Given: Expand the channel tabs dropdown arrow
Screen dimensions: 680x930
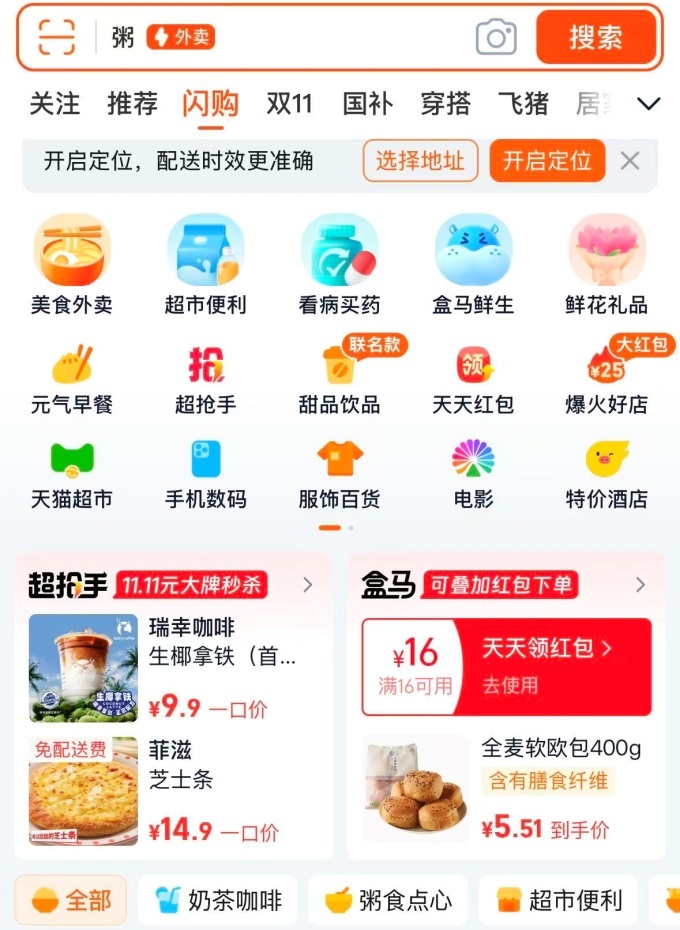Looking at the screenshot, I should 649,104.
